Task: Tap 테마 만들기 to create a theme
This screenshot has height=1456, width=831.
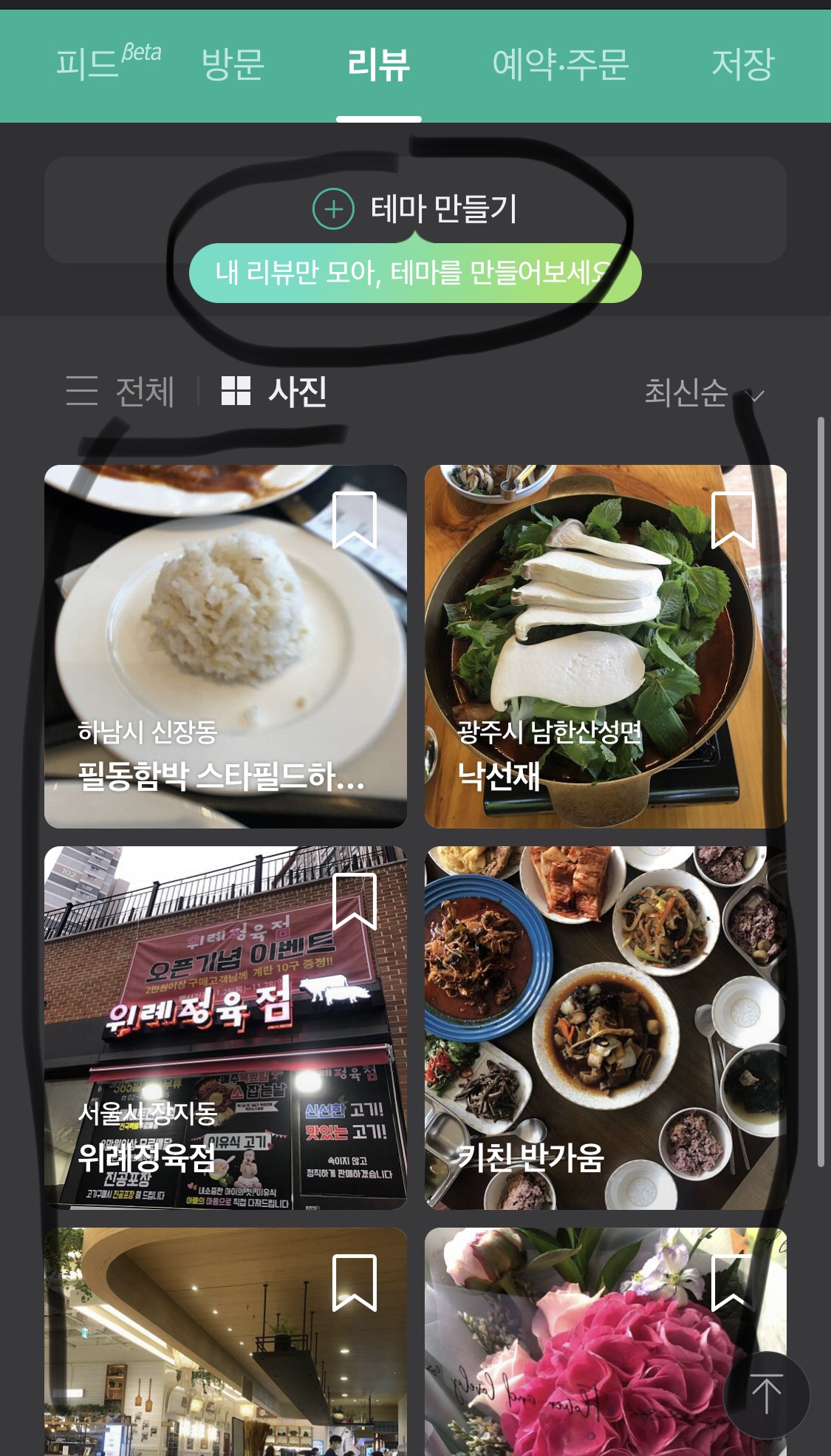Action: 415,209
